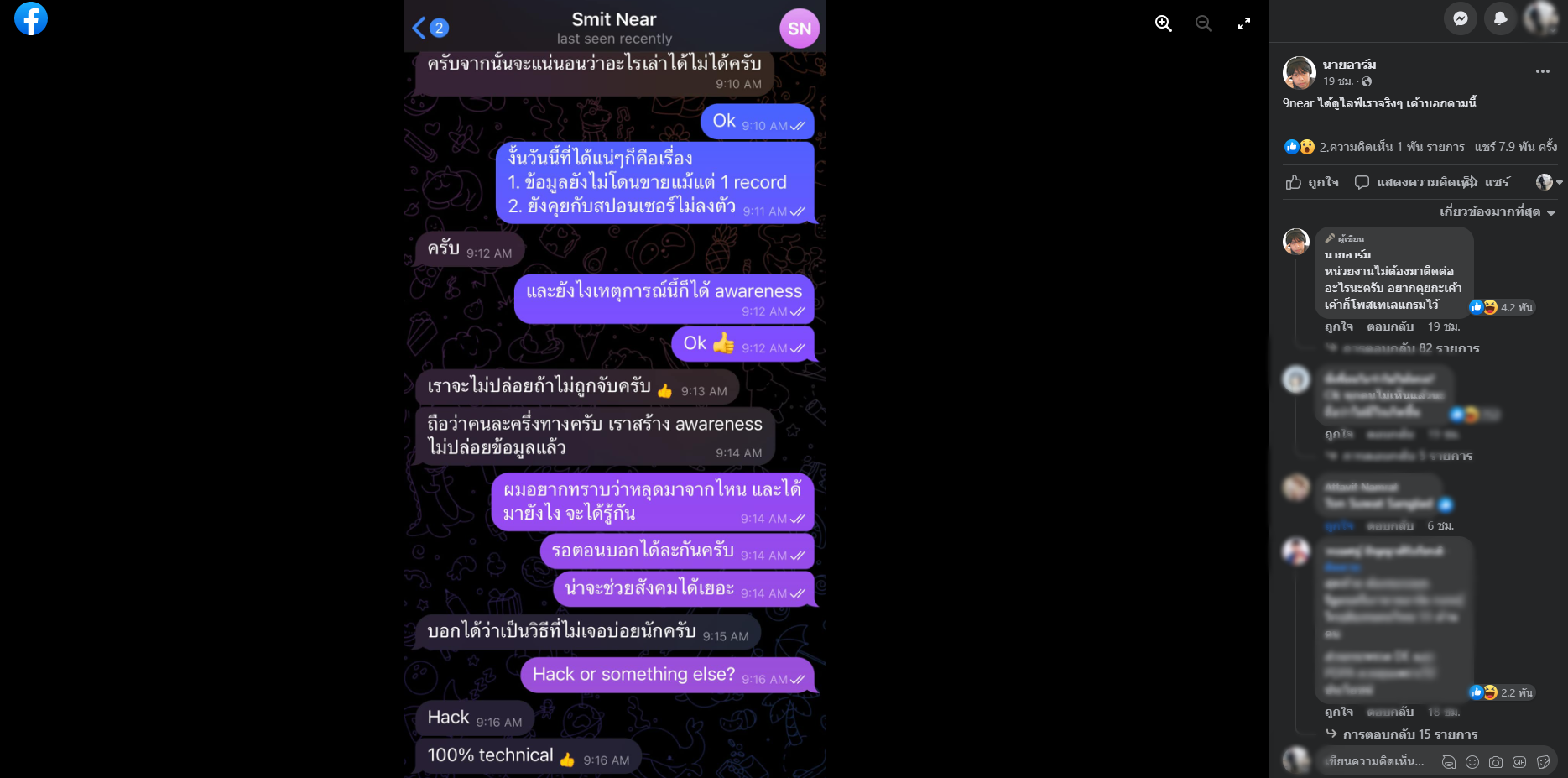
Task: View who reacted to the post
Action: pos(1298,147)
